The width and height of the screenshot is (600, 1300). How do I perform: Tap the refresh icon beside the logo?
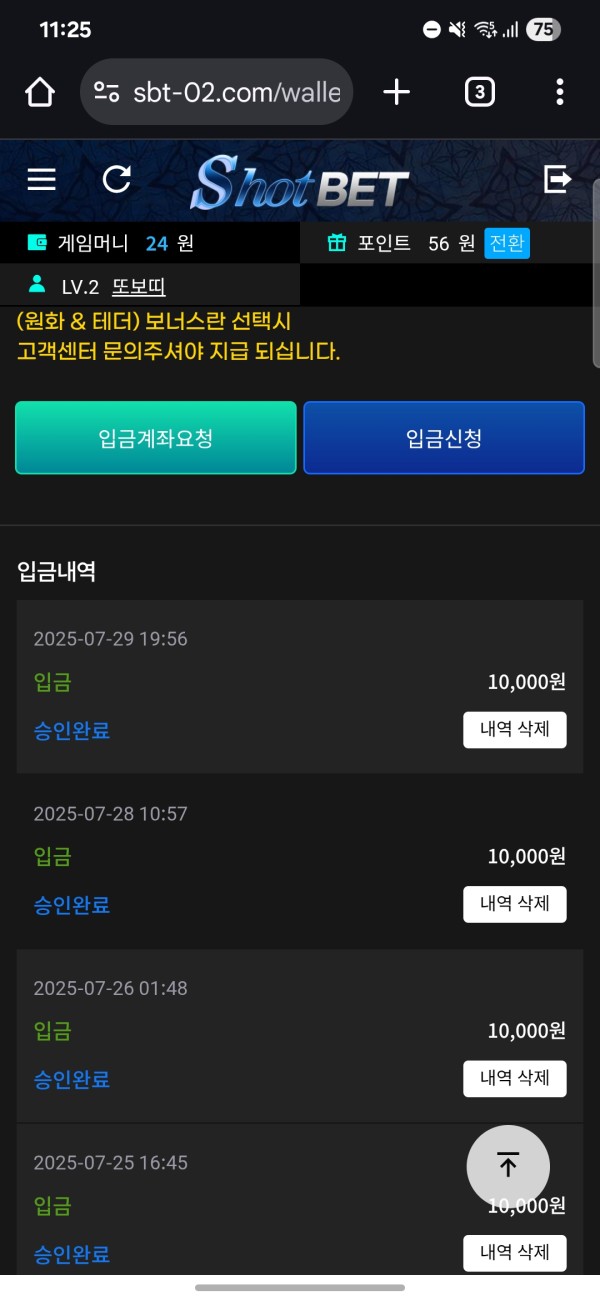[117, 180]
